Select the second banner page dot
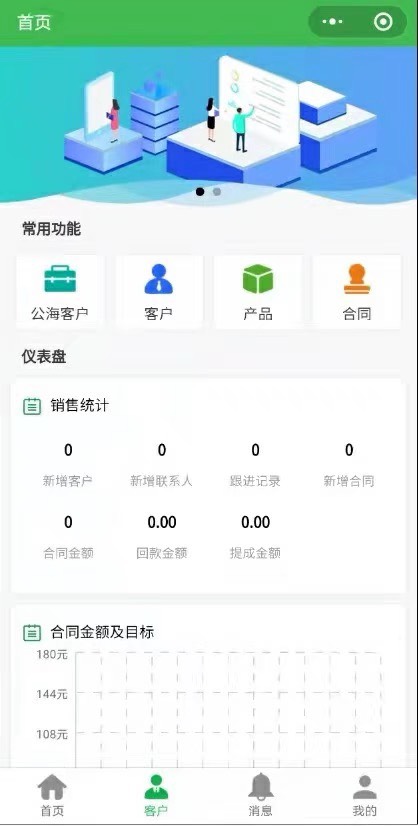 coord(217,192)
